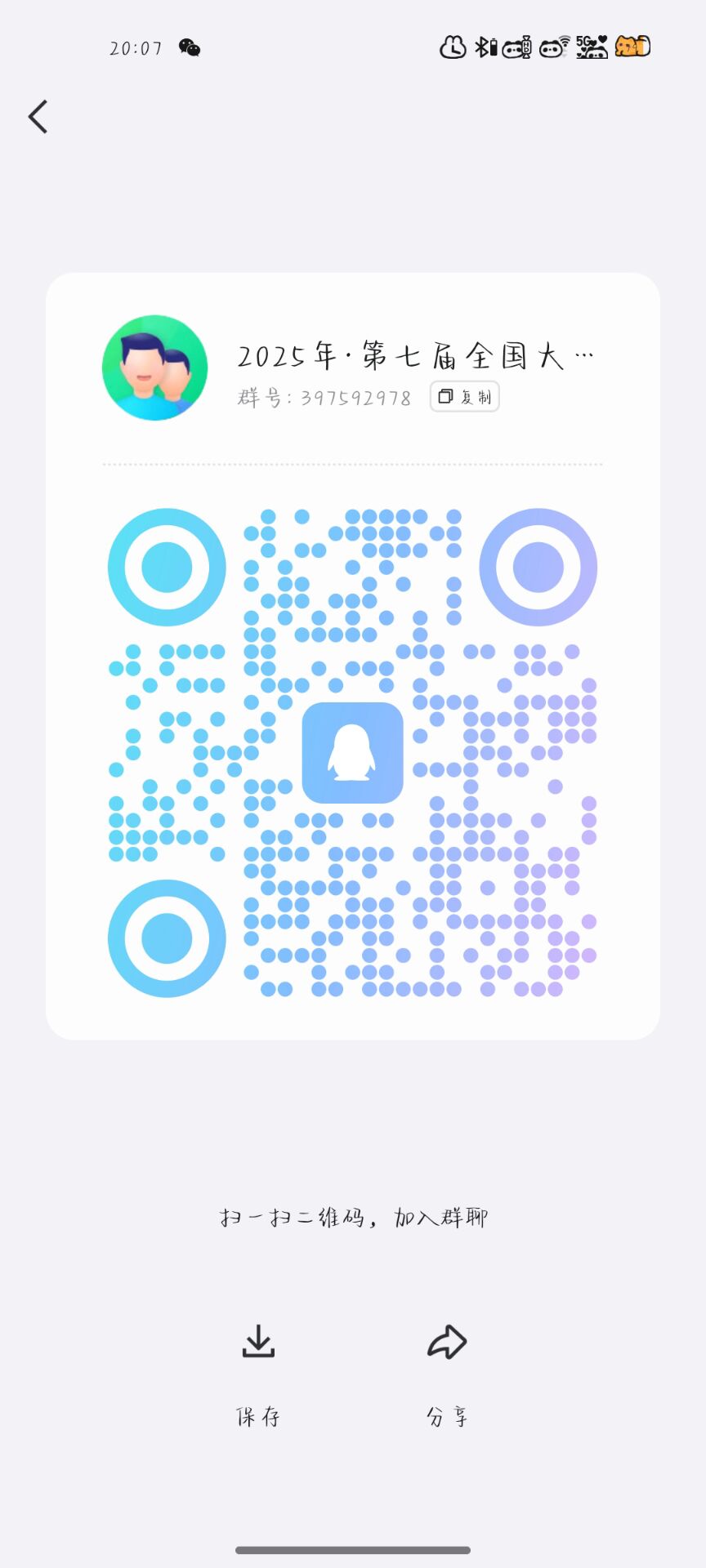
Task: Copy the group number with 复制 button
Action: point(464,397)
